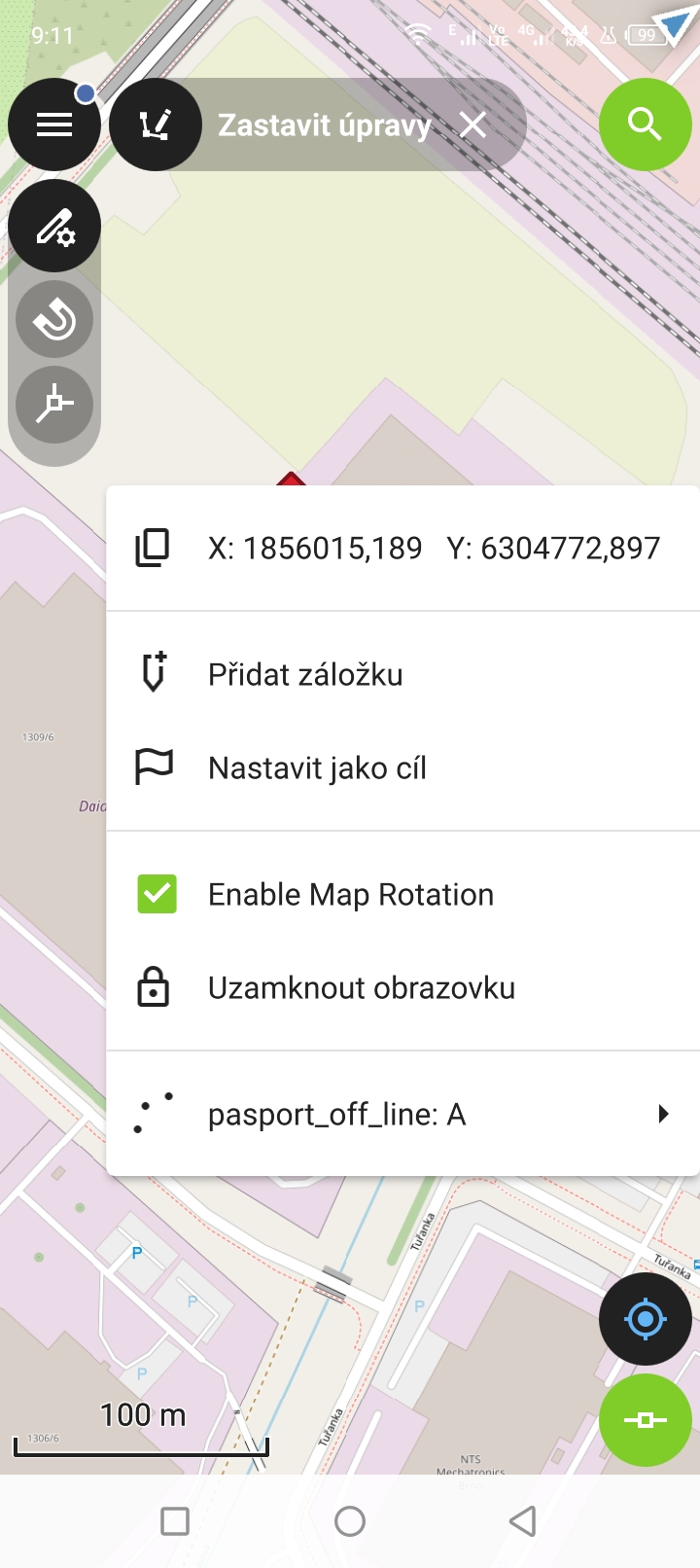Go back using the system back button

pos(523,1520)
